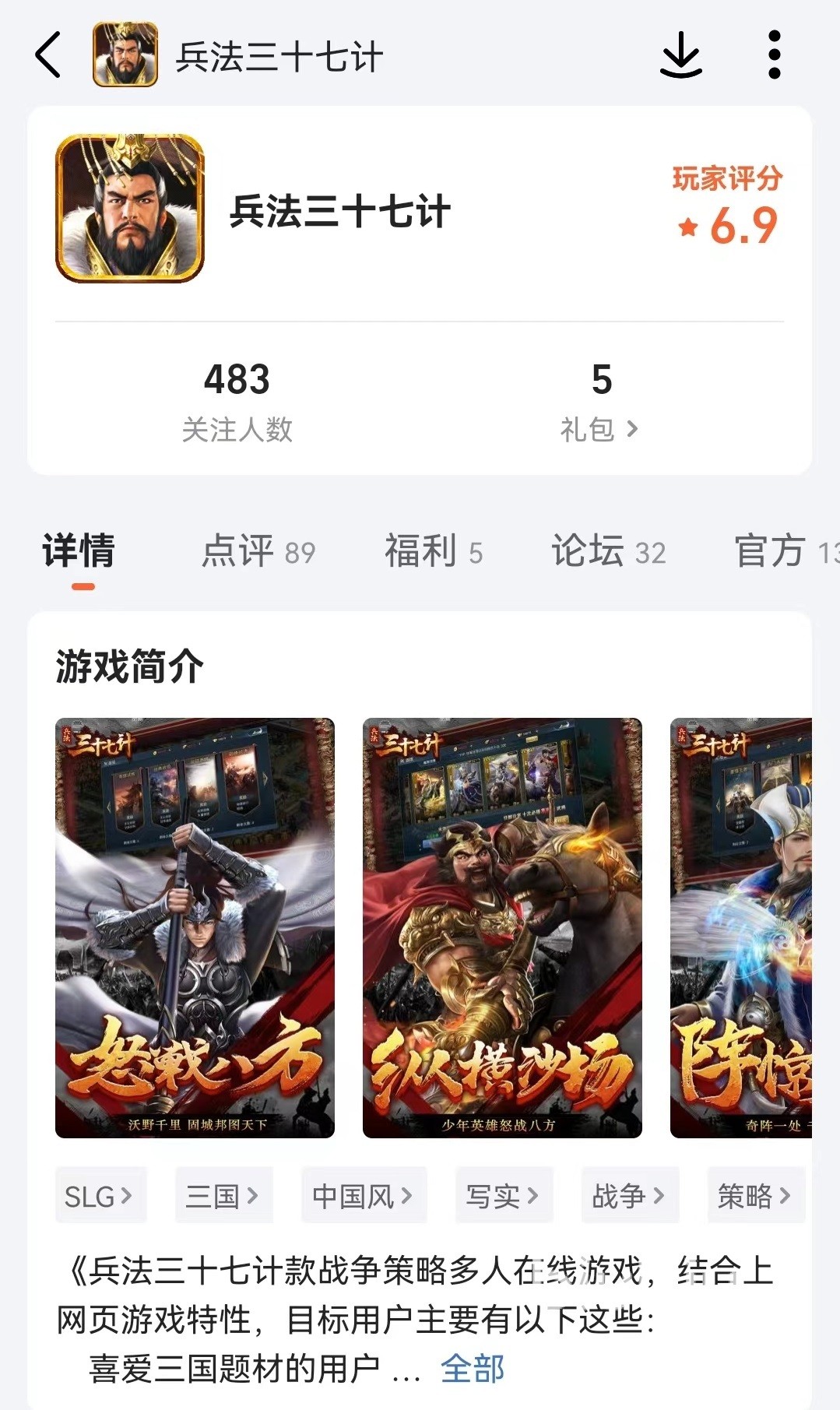Browse the 三国 tag
Viewport: 840px width, 1410px height.
coord(223,1195)
